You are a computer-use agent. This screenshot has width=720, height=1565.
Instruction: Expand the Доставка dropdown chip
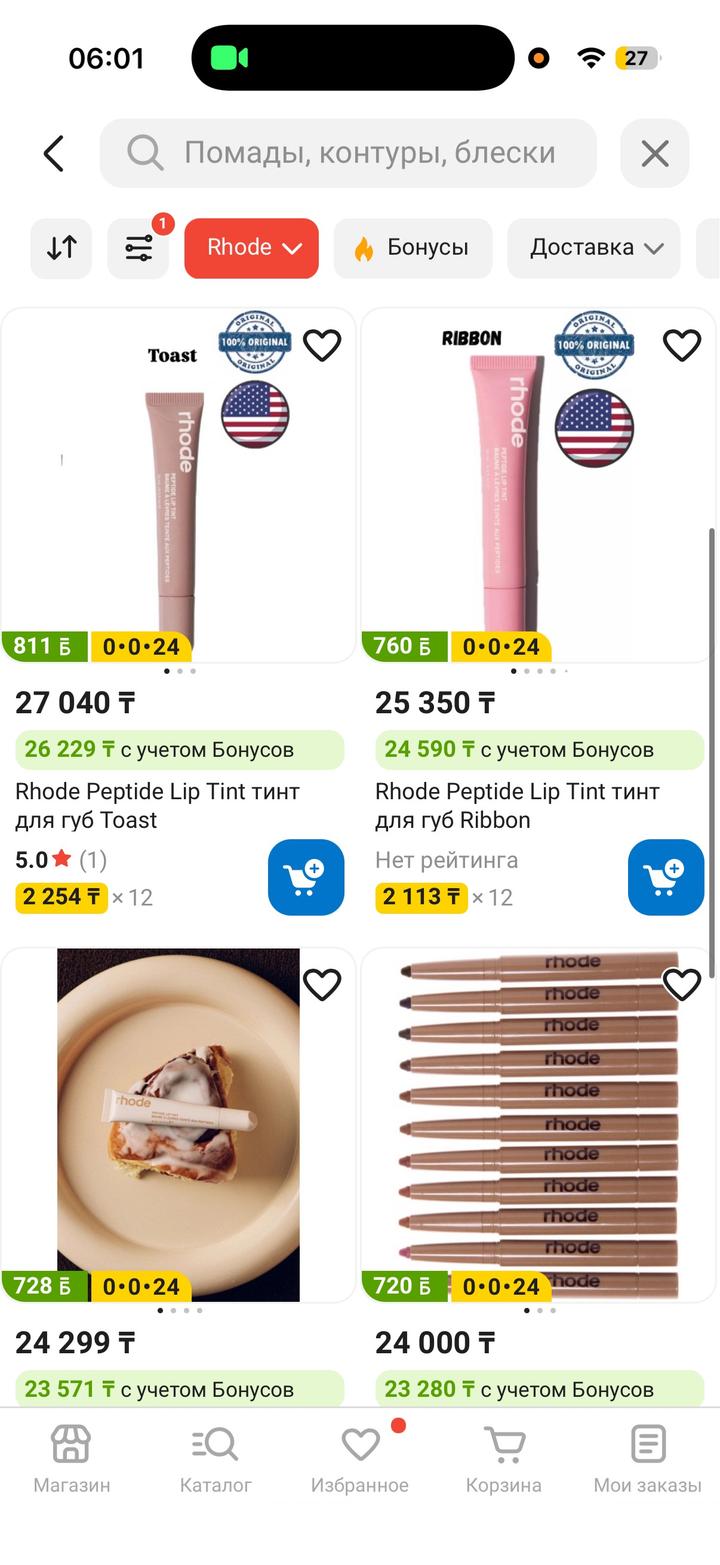coord(594,248)
